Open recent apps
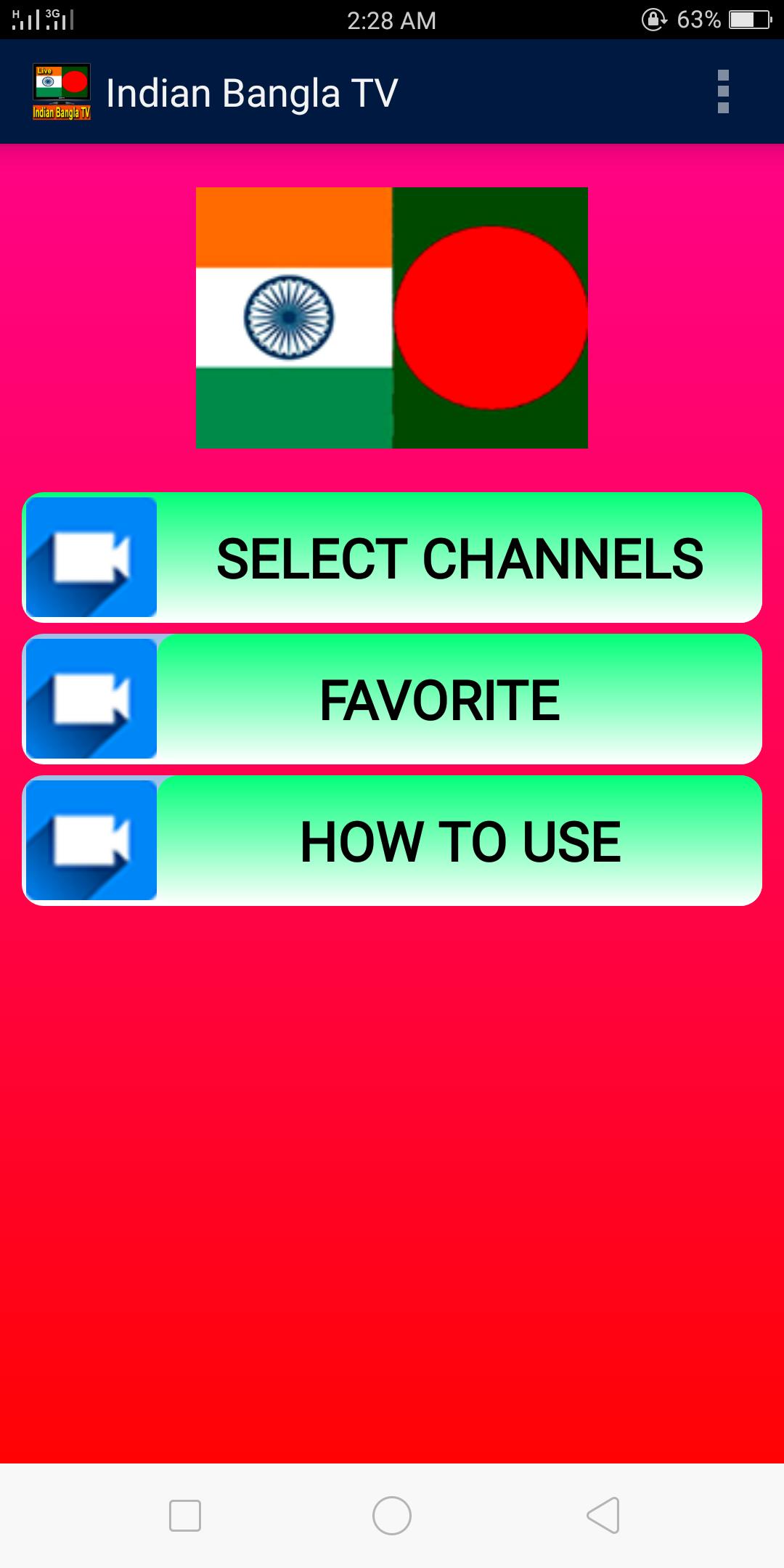This screenshot has height=1568, width=784. [184, 1515]
